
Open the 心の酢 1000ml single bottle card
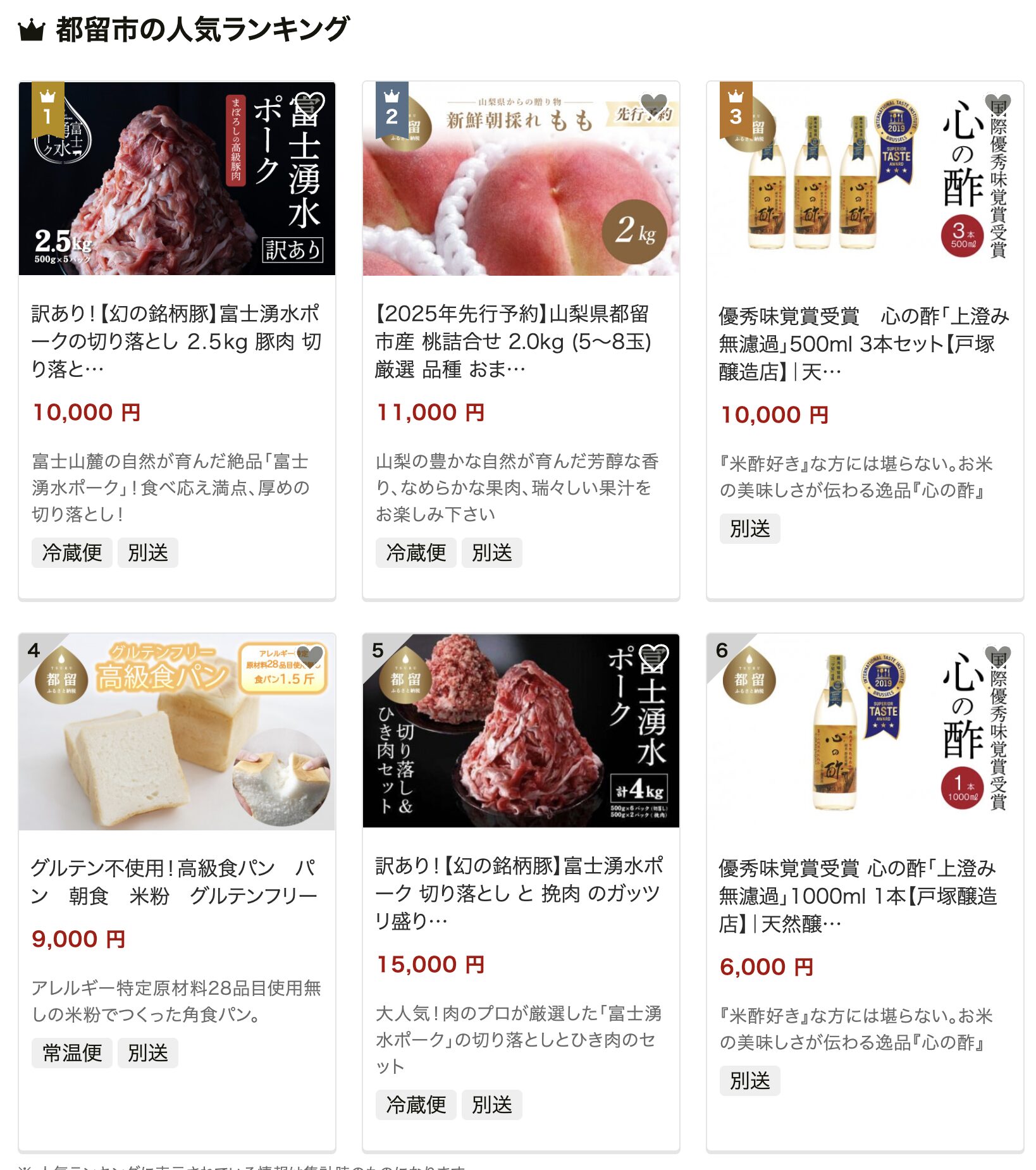pos(864,895)
